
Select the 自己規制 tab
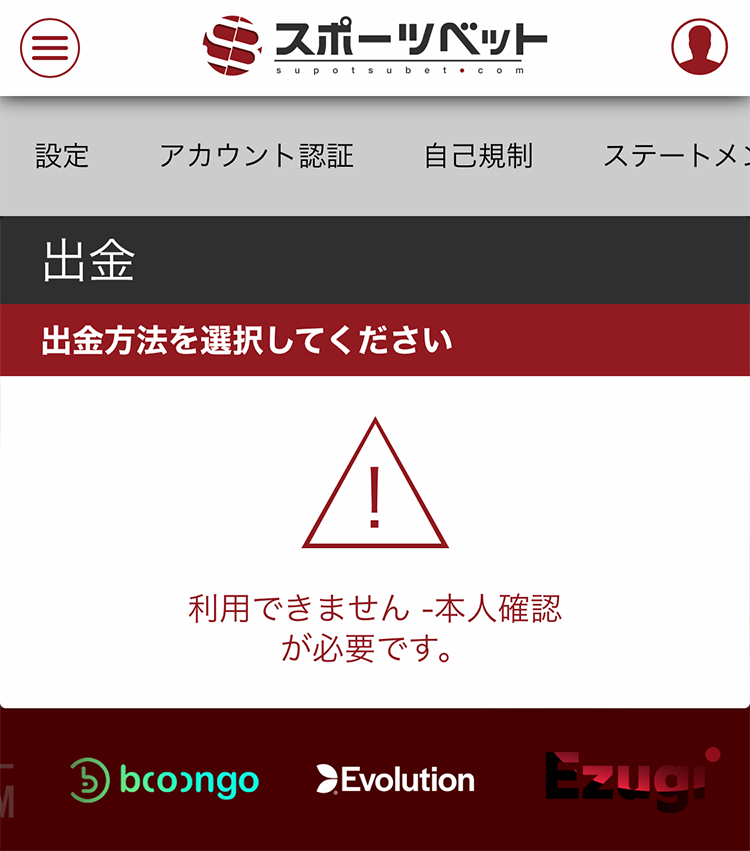pos(478,156)
